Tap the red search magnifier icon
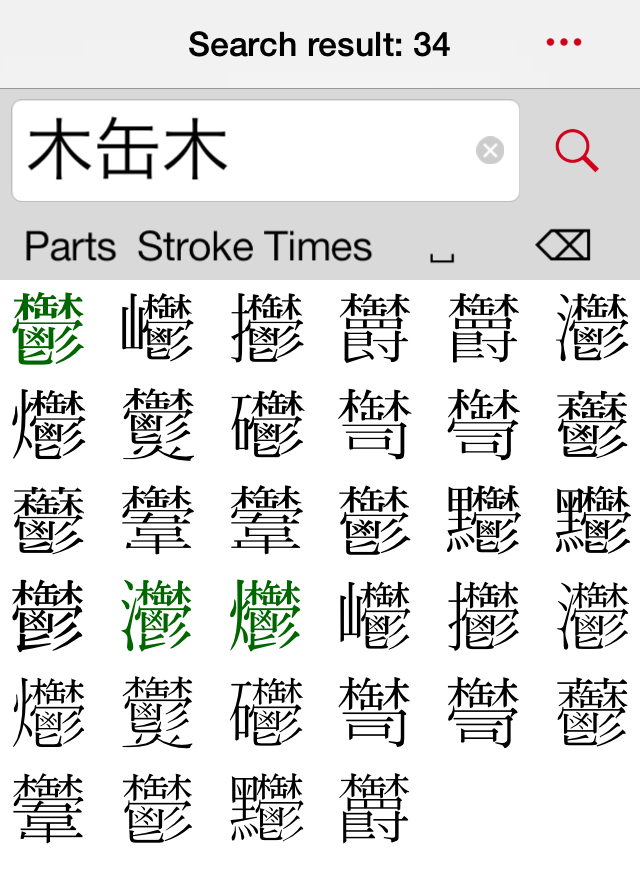This screenshot has width=640, height=870. click(x=576, y=151)
